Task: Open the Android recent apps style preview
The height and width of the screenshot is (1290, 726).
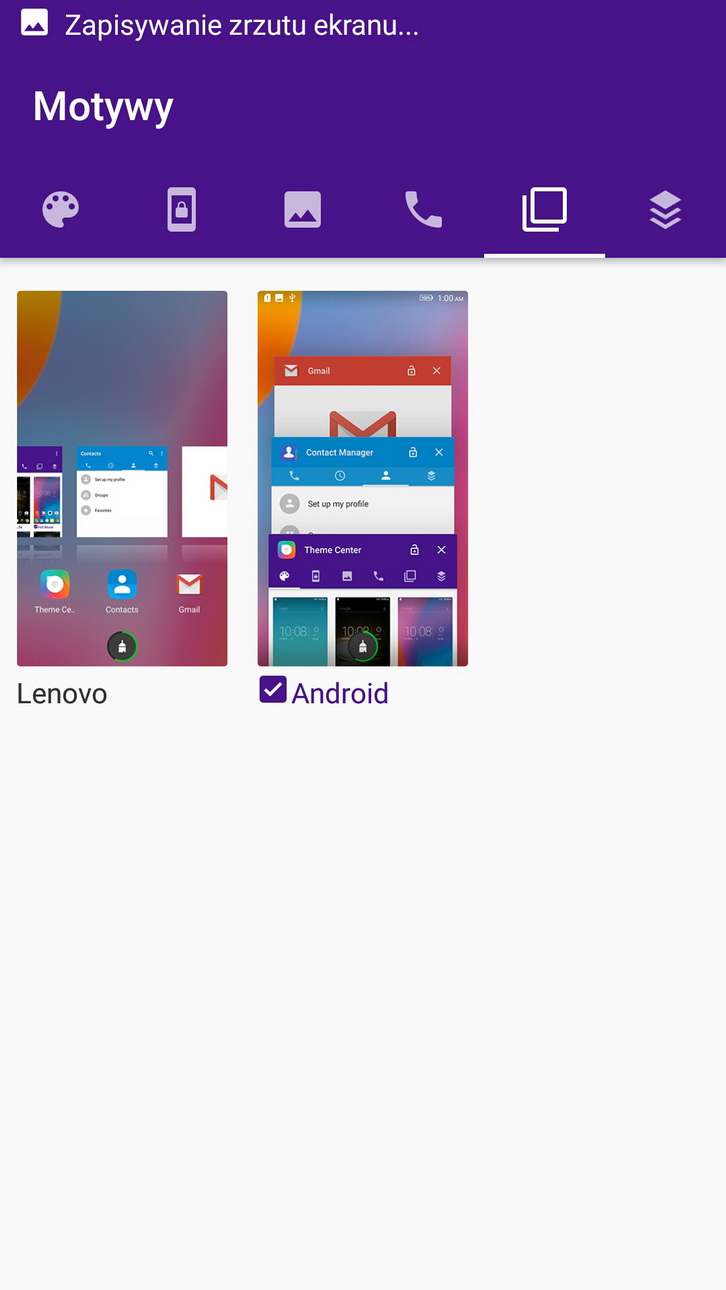Action: pos(363,478)
